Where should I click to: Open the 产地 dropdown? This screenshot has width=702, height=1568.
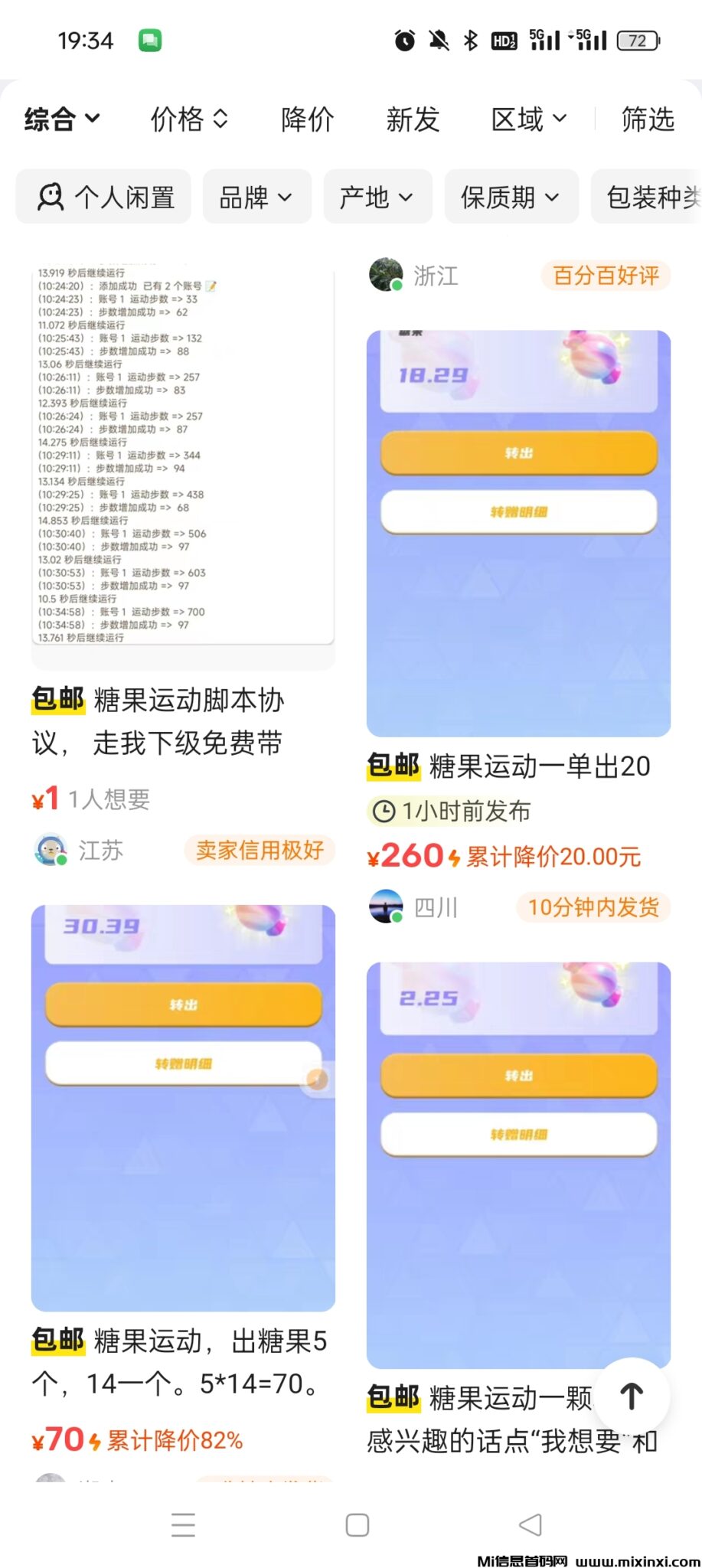coord(377,197)
